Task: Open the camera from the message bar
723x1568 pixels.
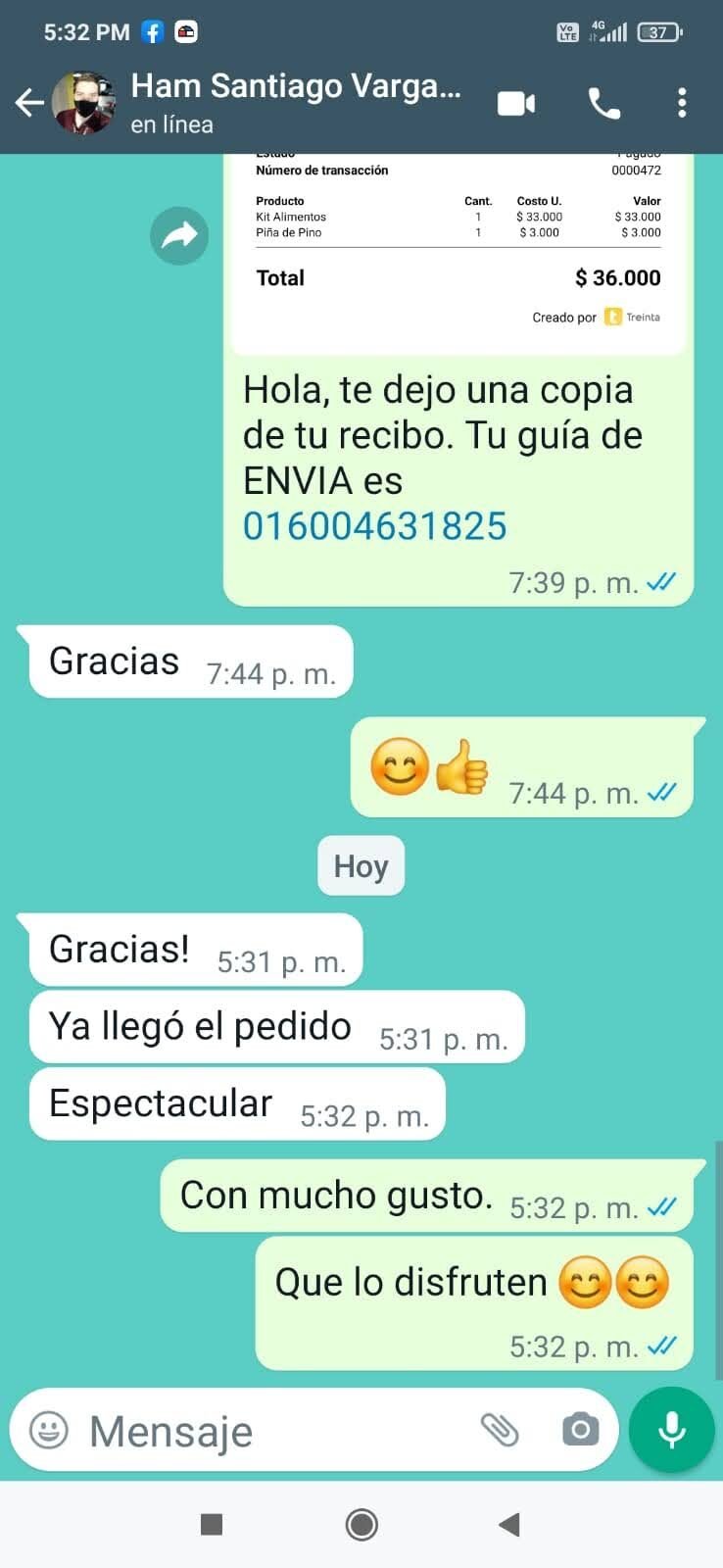Action: pos(580,1431)
